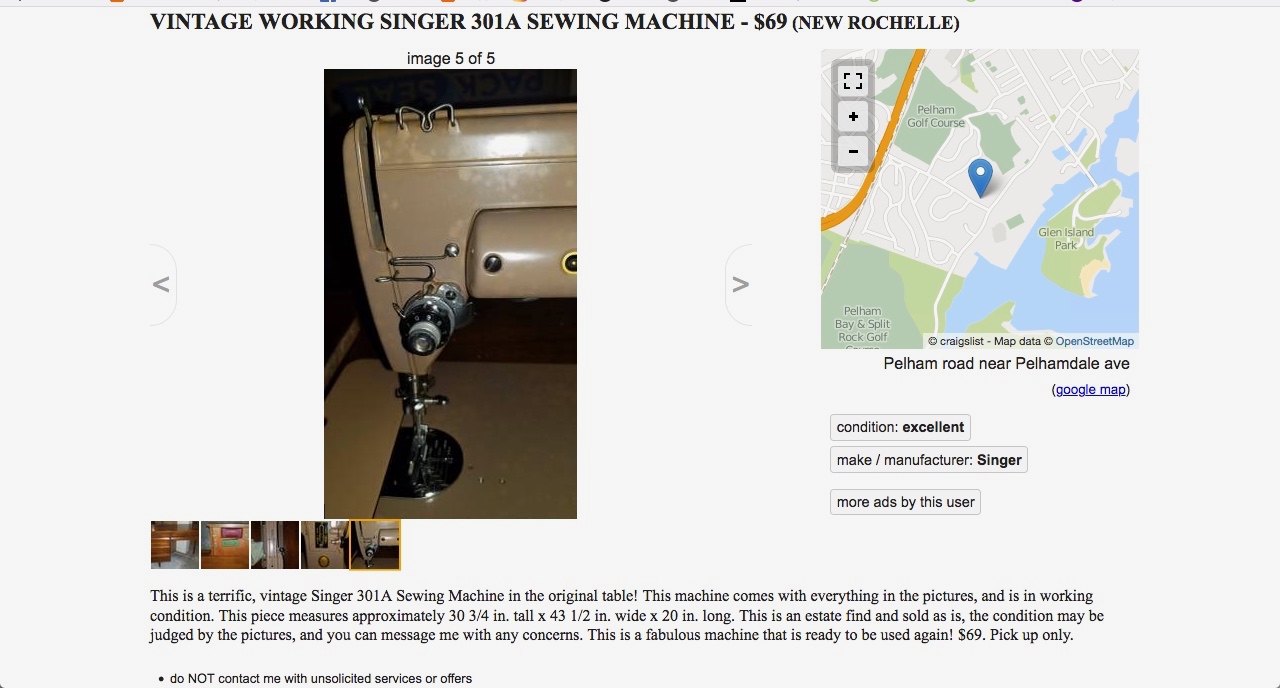
Task: Select the second image thumbnail
Action: [x=225, y=545]
